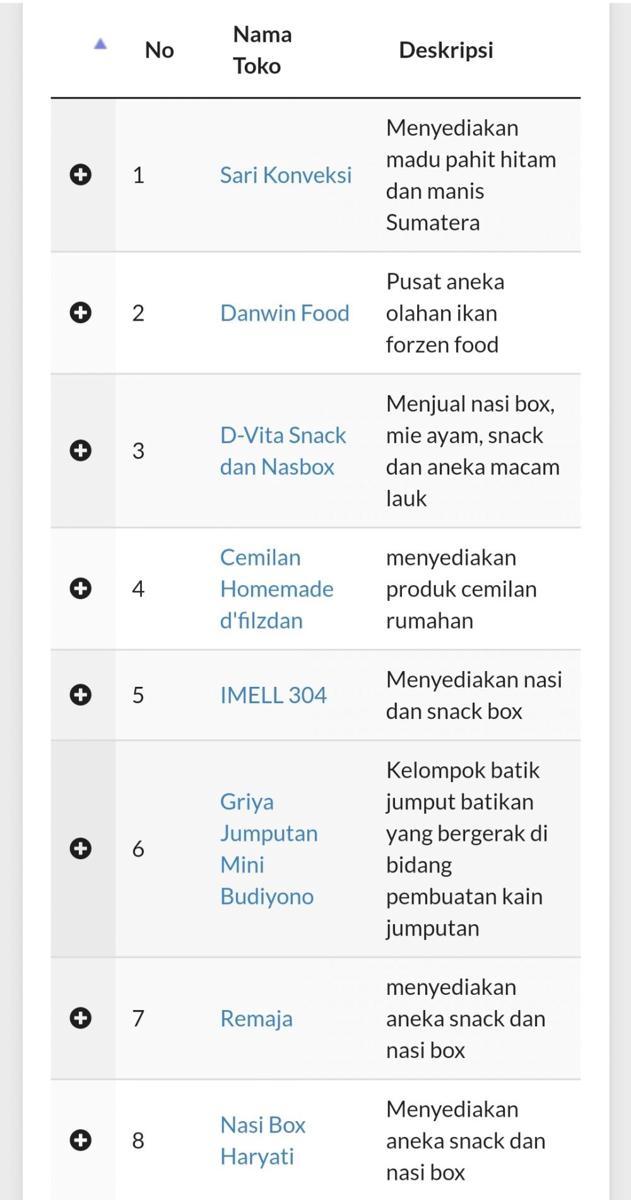The image size is (631, 1200).
Task: Expand the Remaja row details
Action: 81,1018
